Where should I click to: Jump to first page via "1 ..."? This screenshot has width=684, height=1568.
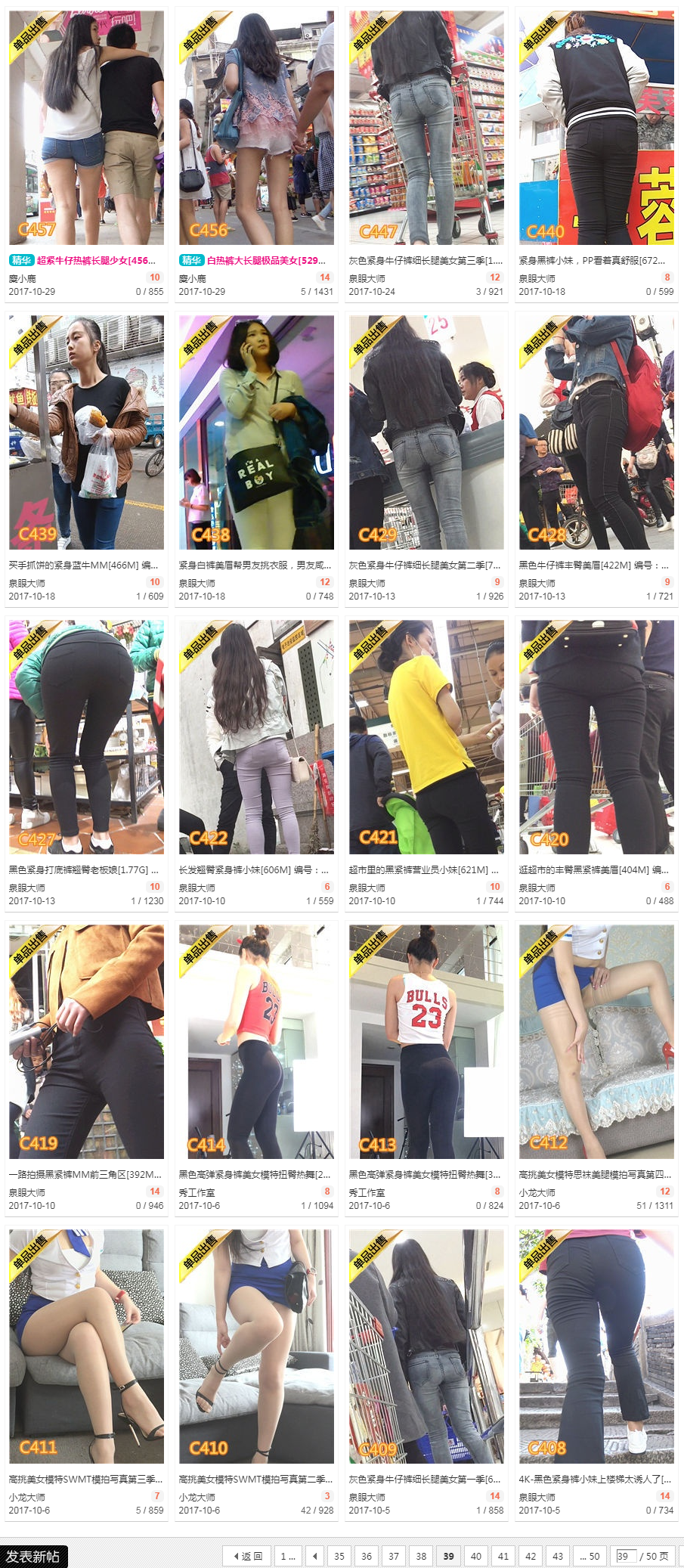[x=287, y=1556]
